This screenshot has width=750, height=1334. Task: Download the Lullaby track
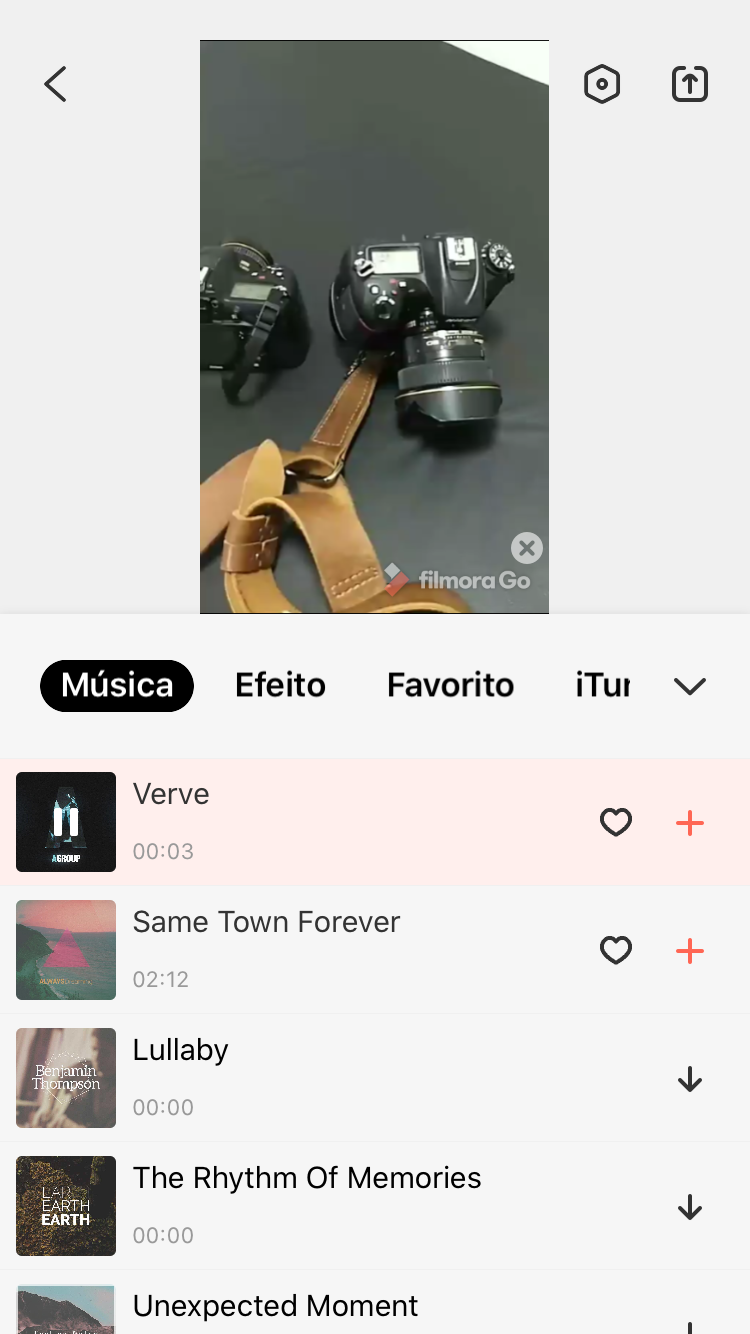689,1078
